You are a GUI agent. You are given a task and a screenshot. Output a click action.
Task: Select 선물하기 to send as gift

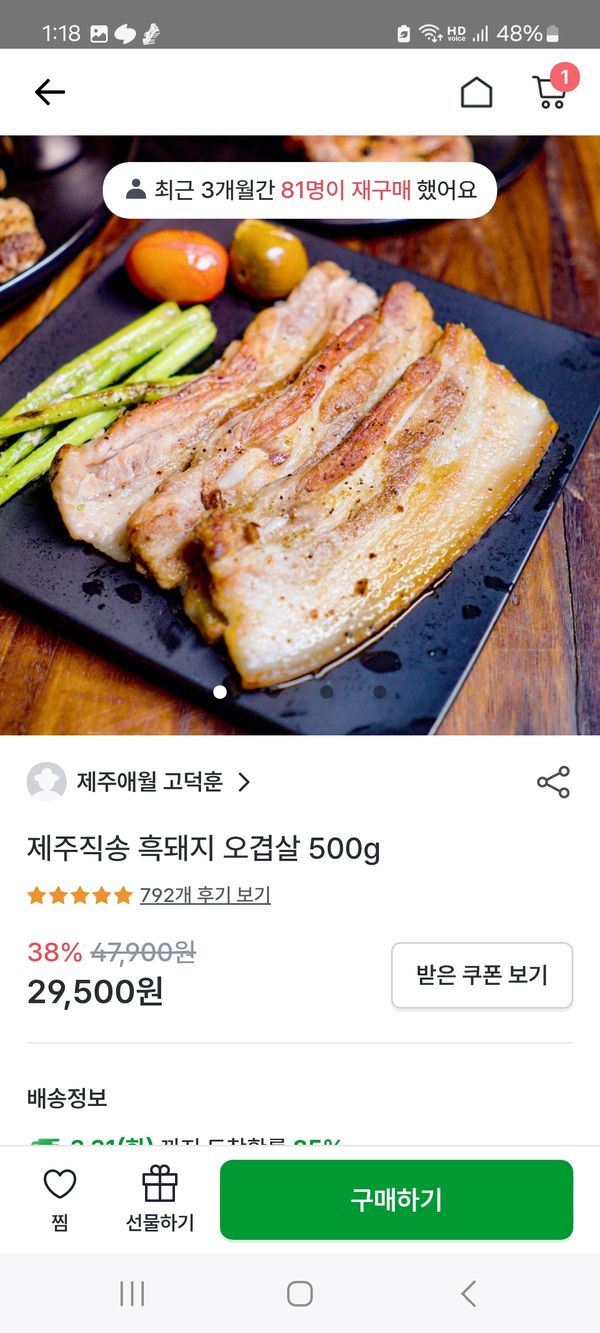(x=160, y=1199)
